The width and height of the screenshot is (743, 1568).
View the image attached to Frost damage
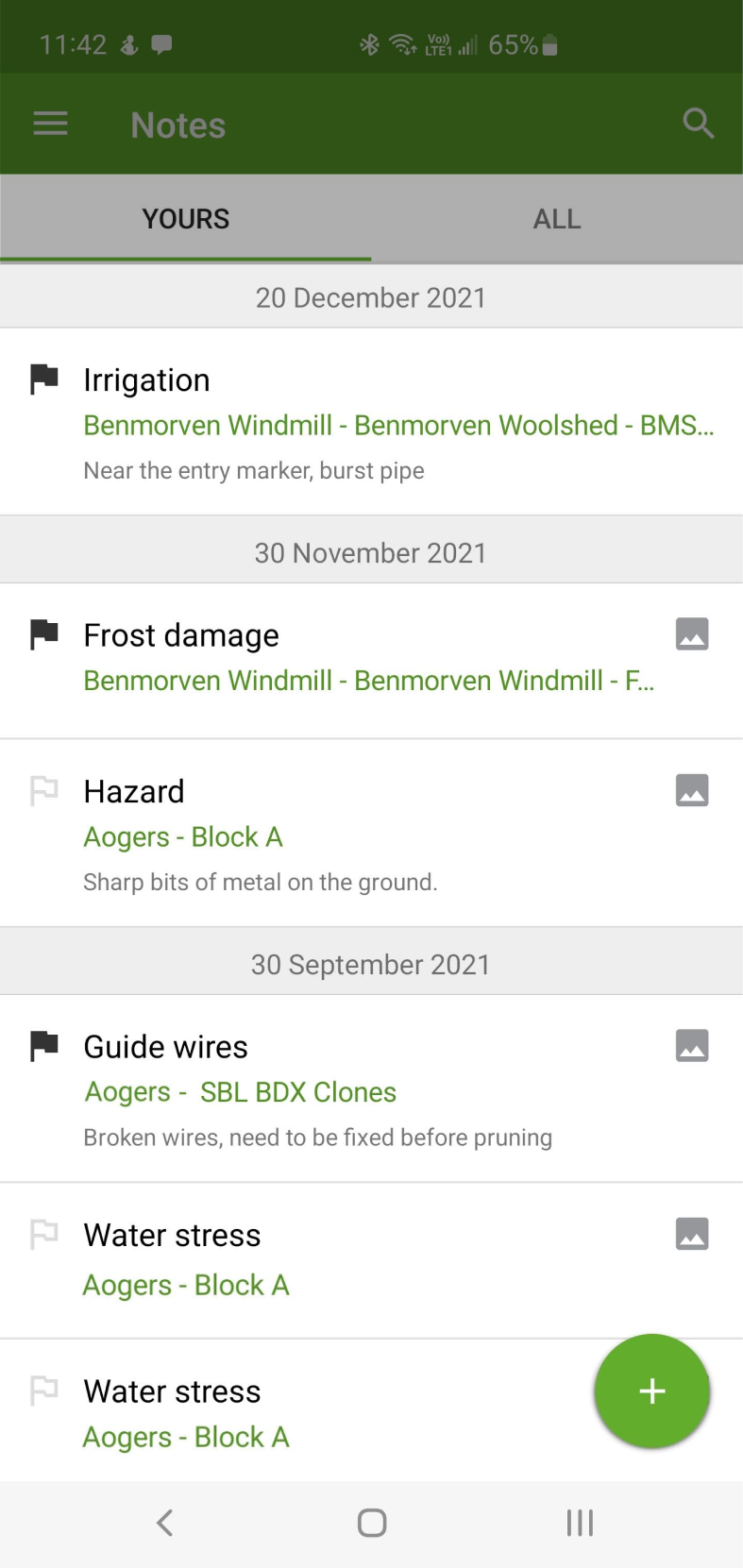pyautogui.click(x=692, y=634)
